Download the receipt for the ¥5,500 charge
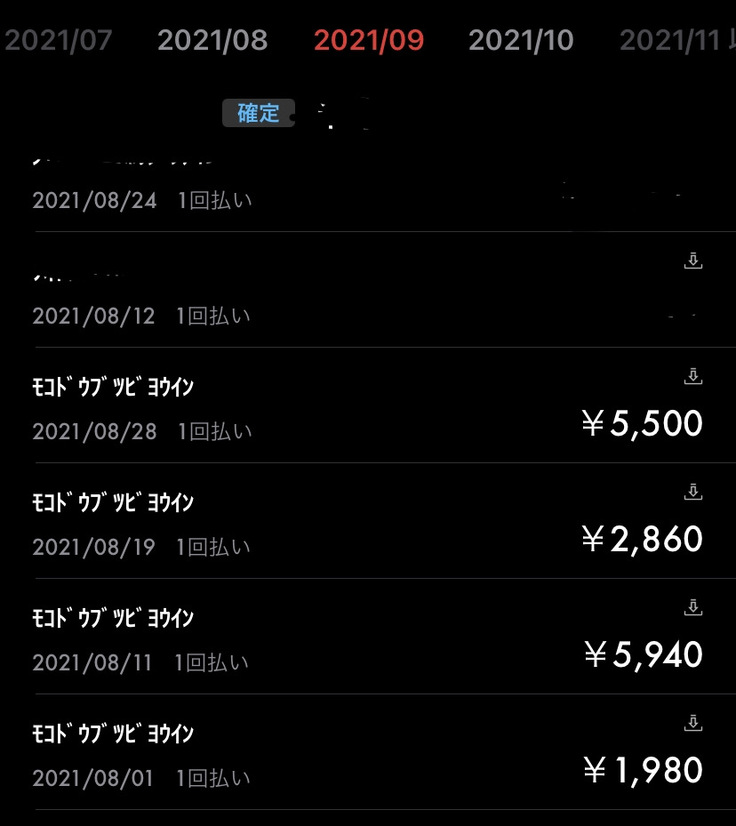The height and width of the screenshot is (826, 736). pyautogui.click(x=693, y=376)
